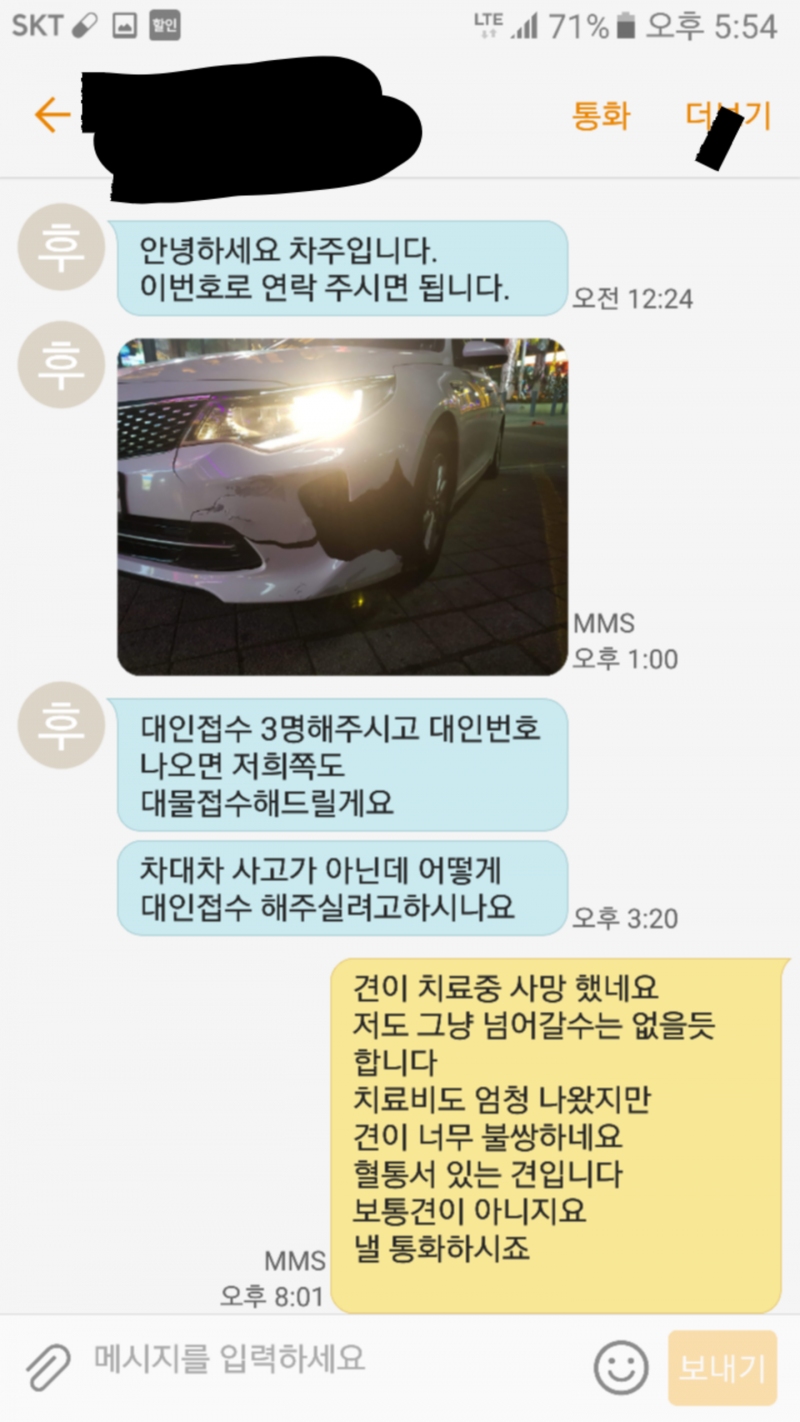Attach a file with the paperclip

(x=48, y=1366)
